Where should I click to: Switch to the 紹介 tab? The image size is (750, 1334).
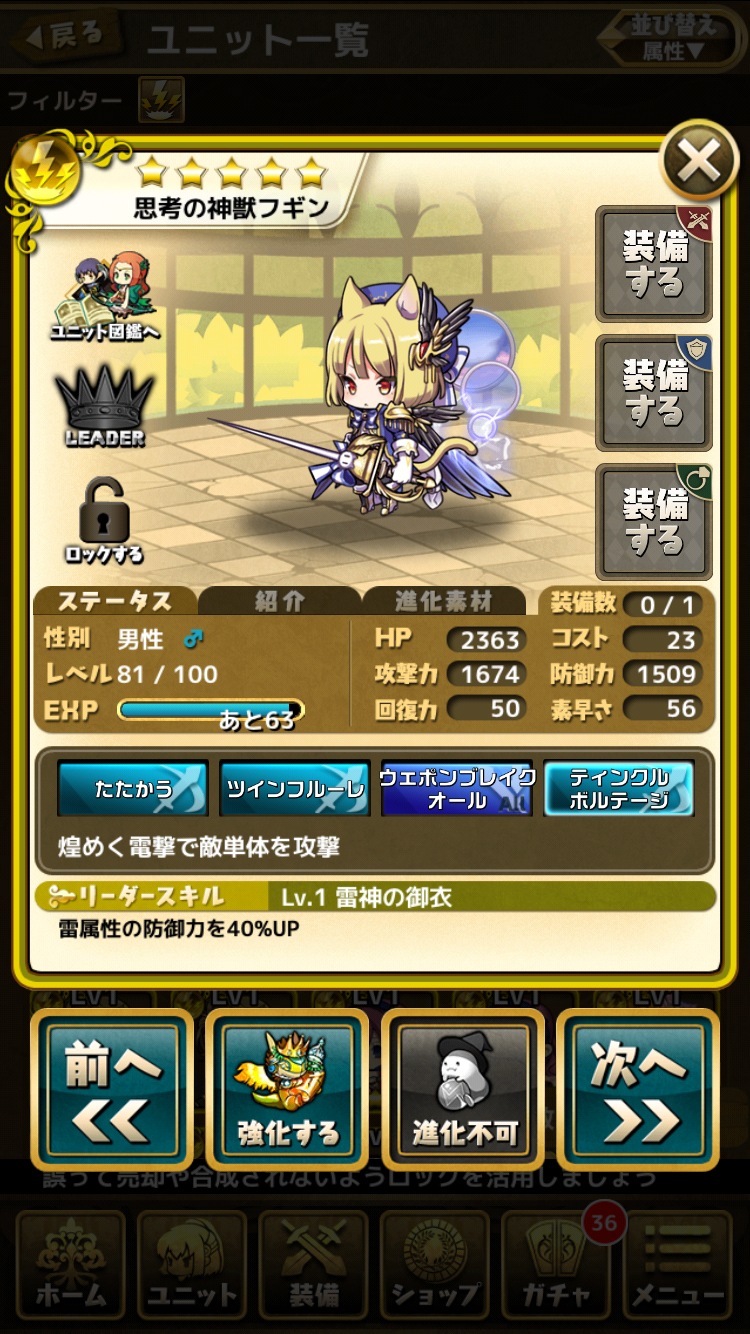[x=279, y=601]
